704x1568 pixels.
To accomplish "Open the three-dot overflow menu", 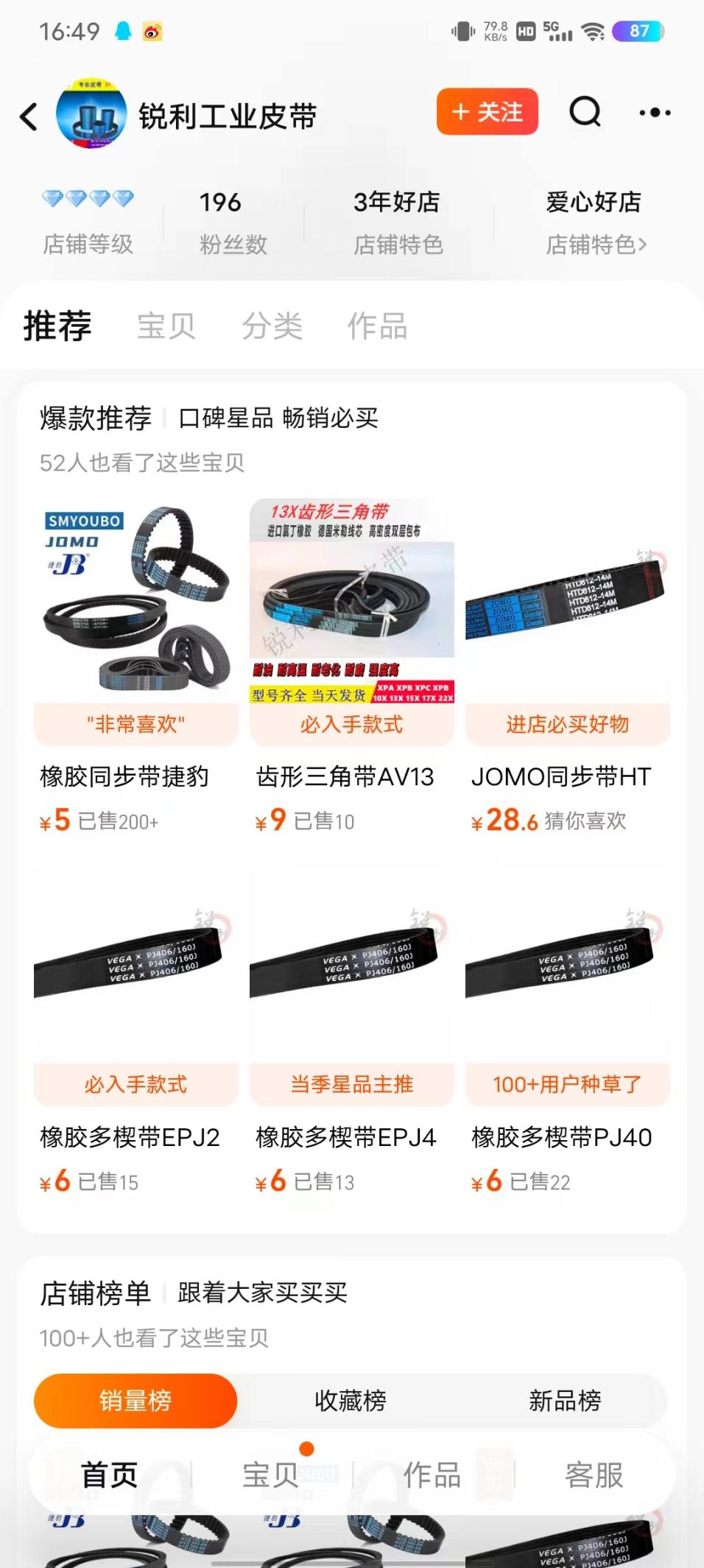I will click(x=655, y=113).
